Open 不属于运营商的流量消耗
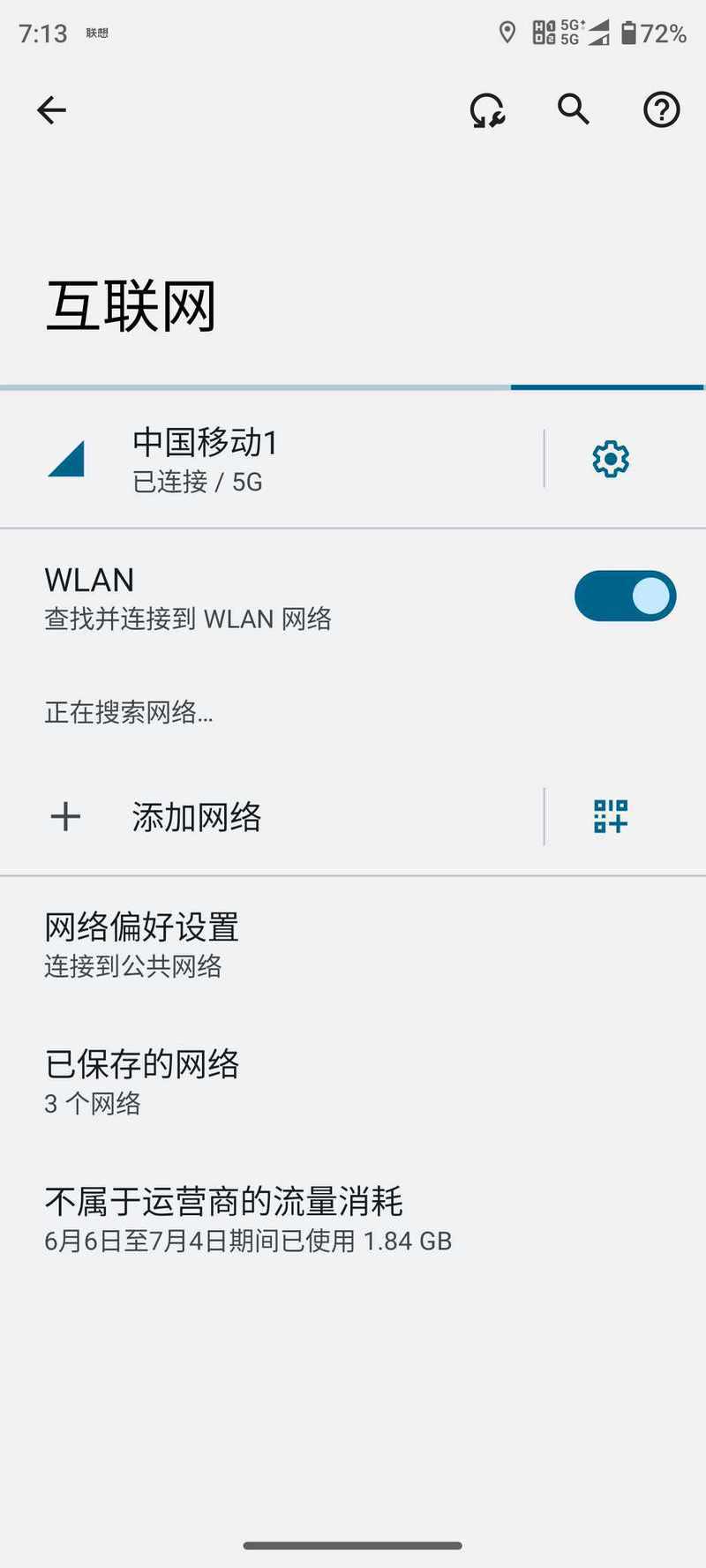This screenshot has width=706, height=1568. click(353, 1219)
